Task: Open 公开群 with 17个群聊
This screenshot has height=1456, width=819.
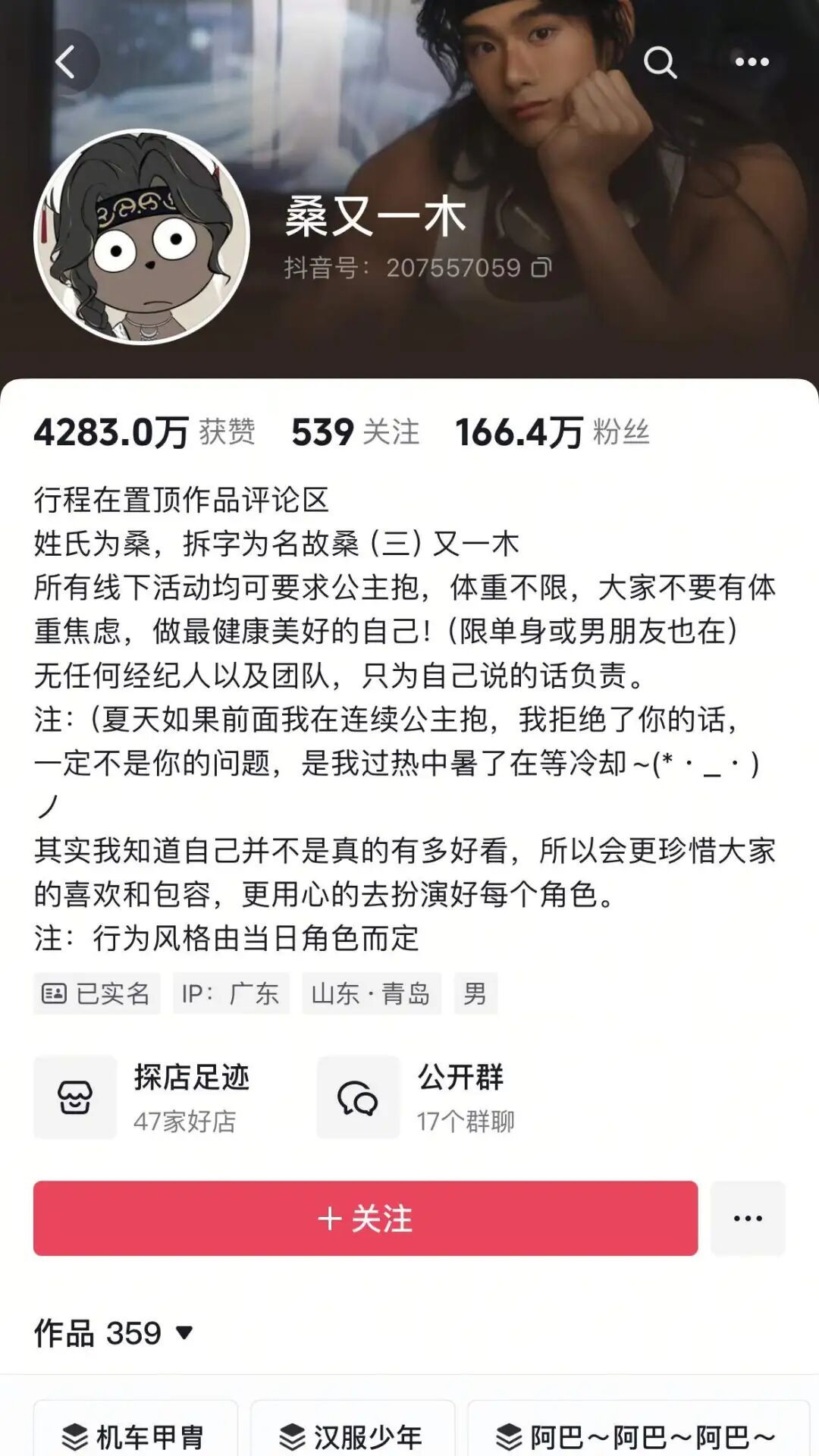Action: click(425, 1097)
